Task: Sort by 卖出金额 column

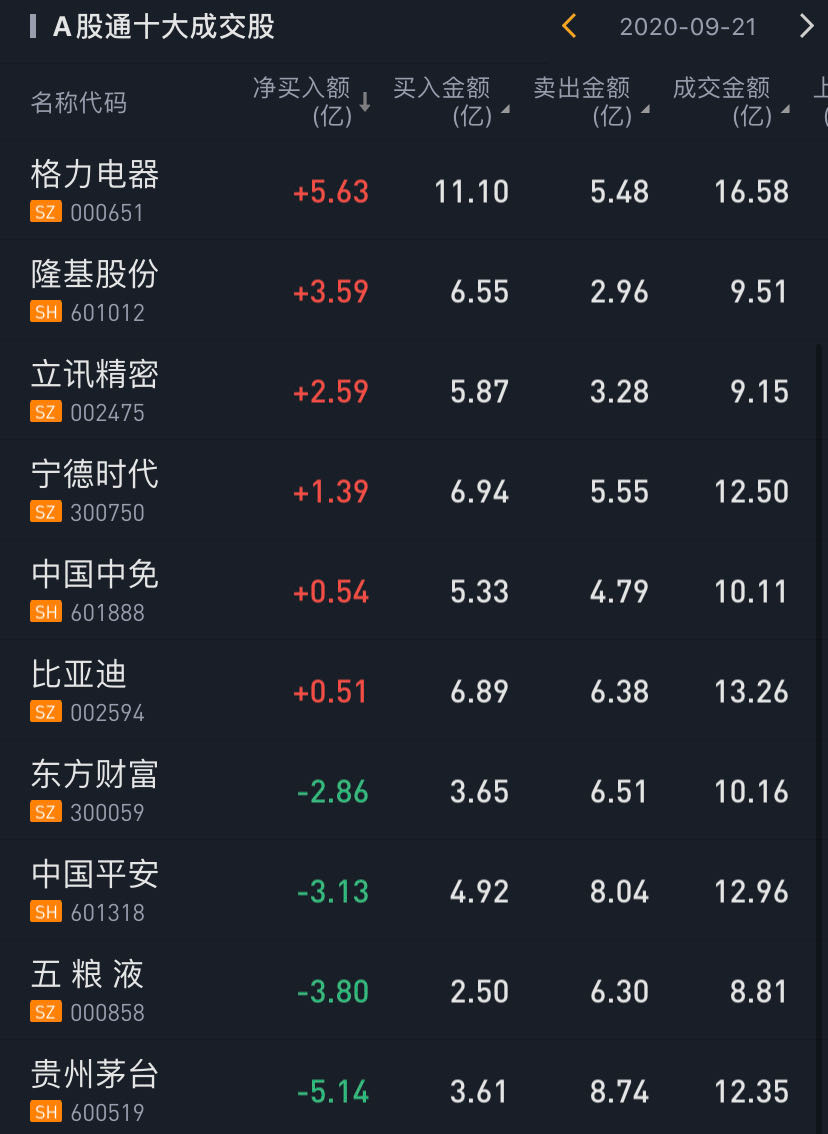Action: 590,102
